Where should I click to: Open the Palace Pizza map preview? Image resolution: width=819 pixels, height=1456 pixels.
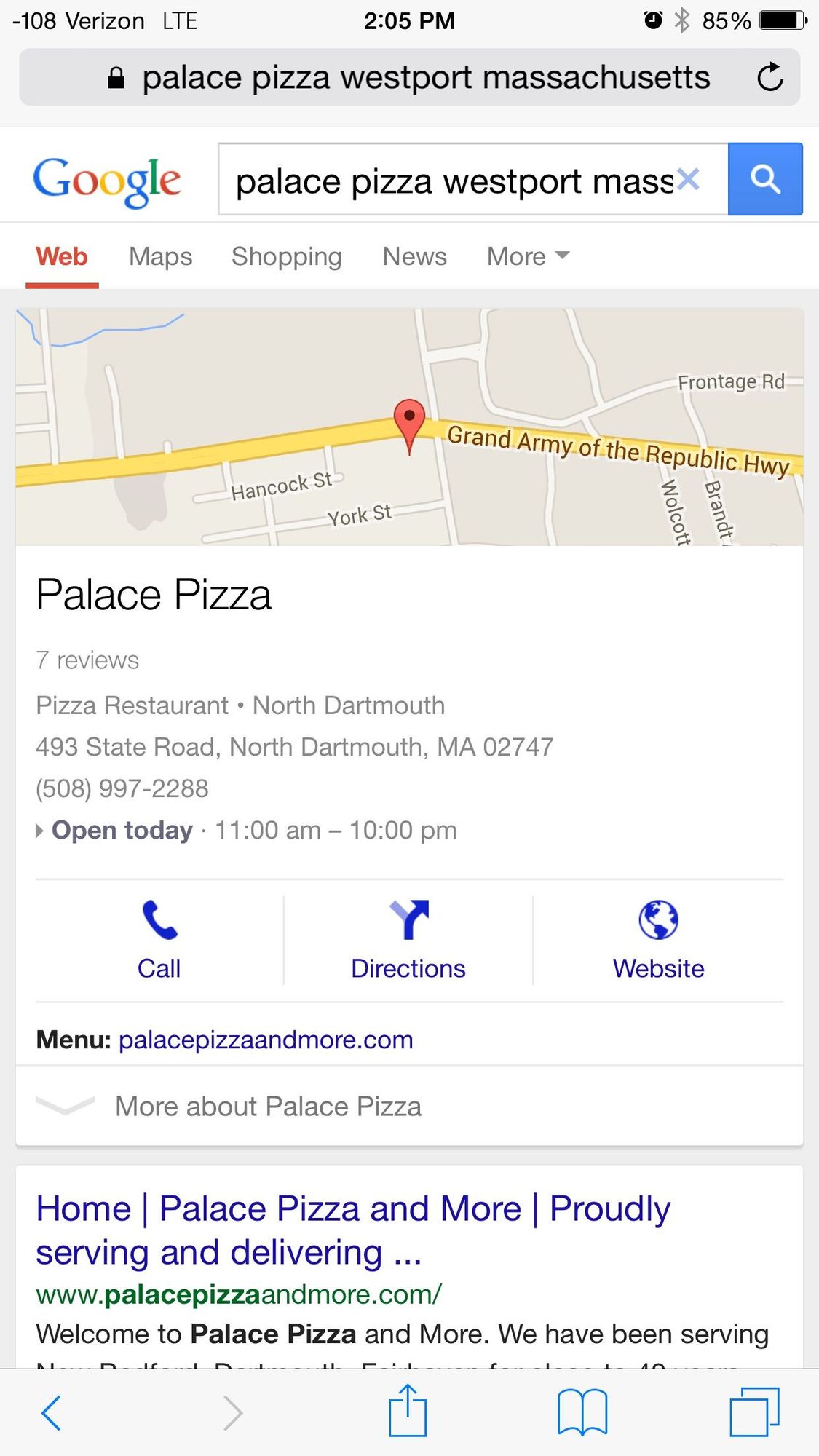tap(409, 427)
